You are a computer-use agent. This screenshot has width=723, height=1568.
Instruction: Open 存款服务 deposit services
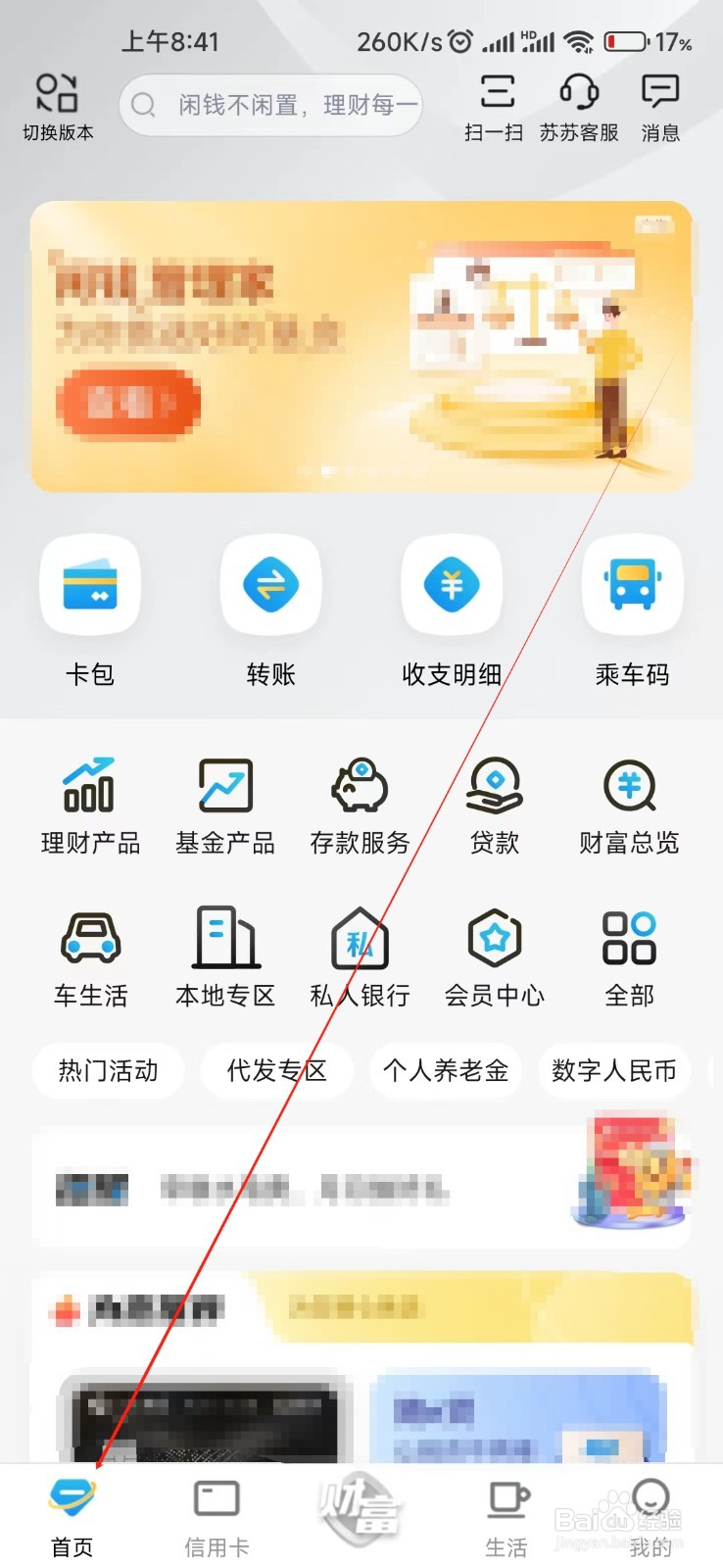(359, 804)
